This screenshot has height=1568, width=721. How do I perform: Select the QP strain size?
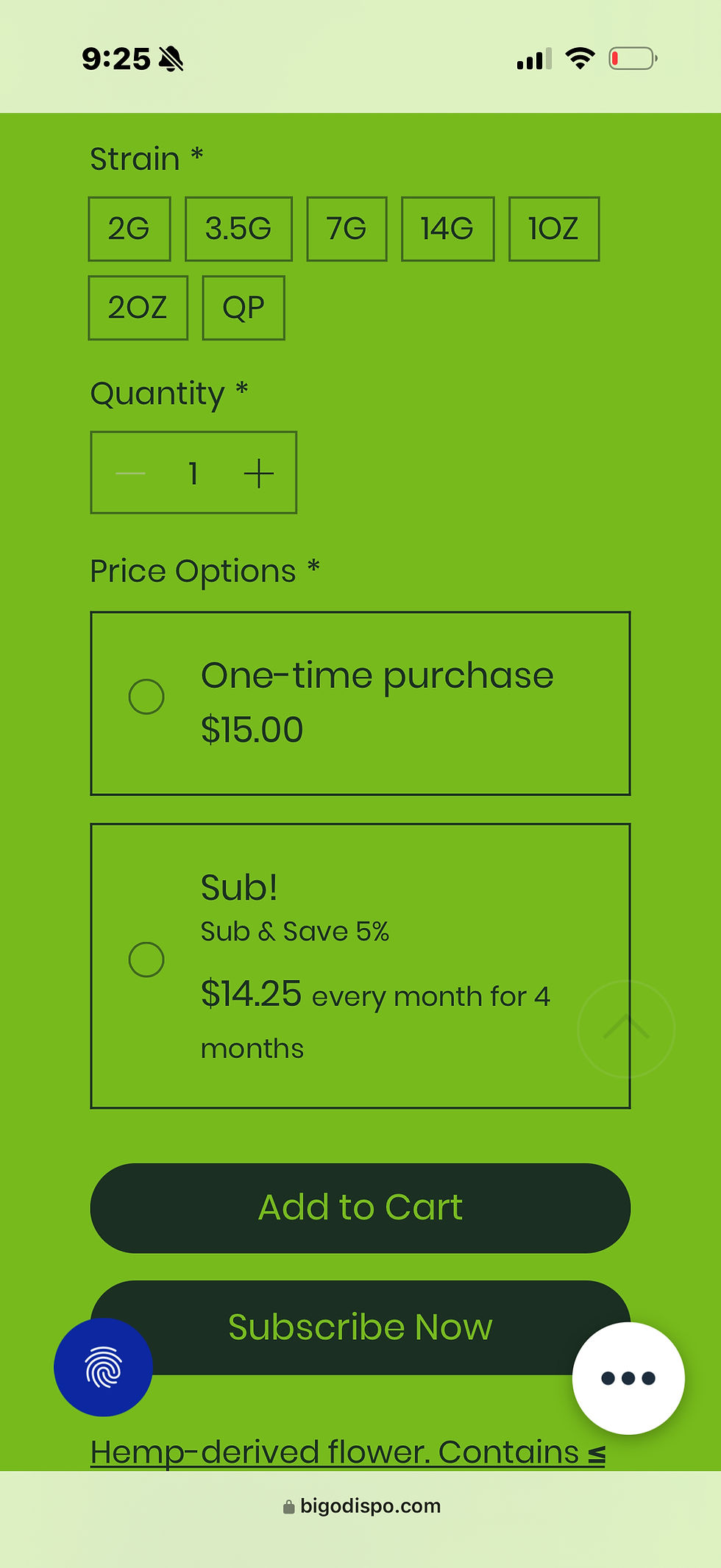(243, 308)
